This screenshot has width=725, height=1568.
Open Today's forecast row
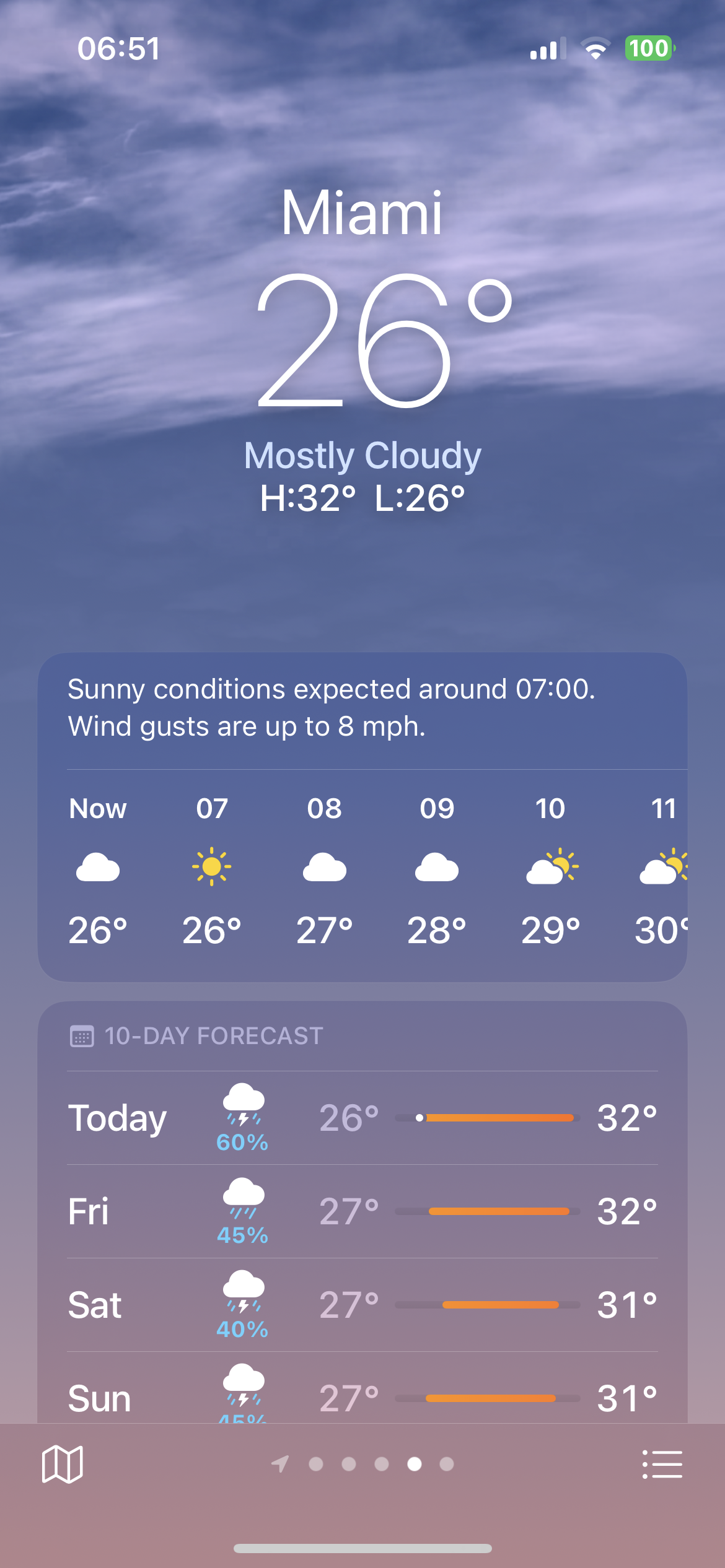coord(362,1118)
